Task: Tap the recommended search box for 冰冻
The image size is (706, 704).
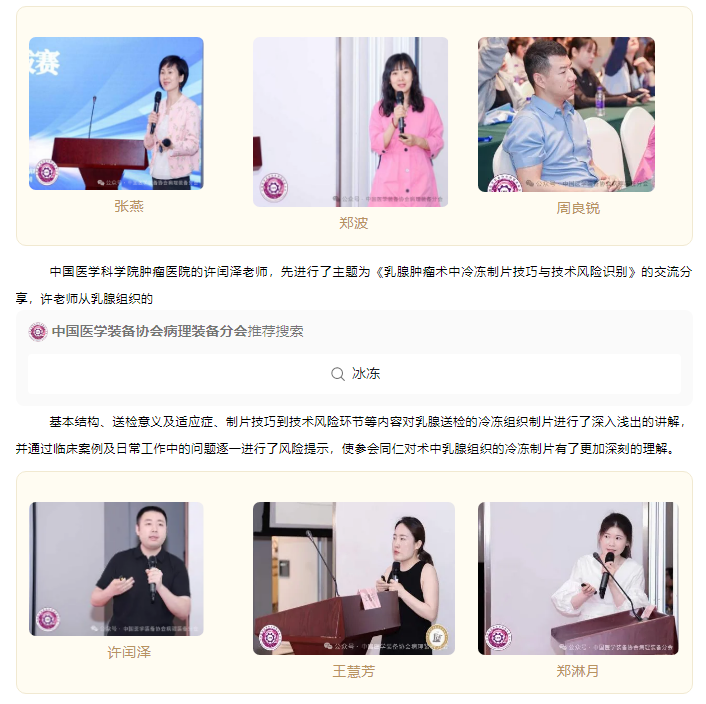Action: click(354, 374)
